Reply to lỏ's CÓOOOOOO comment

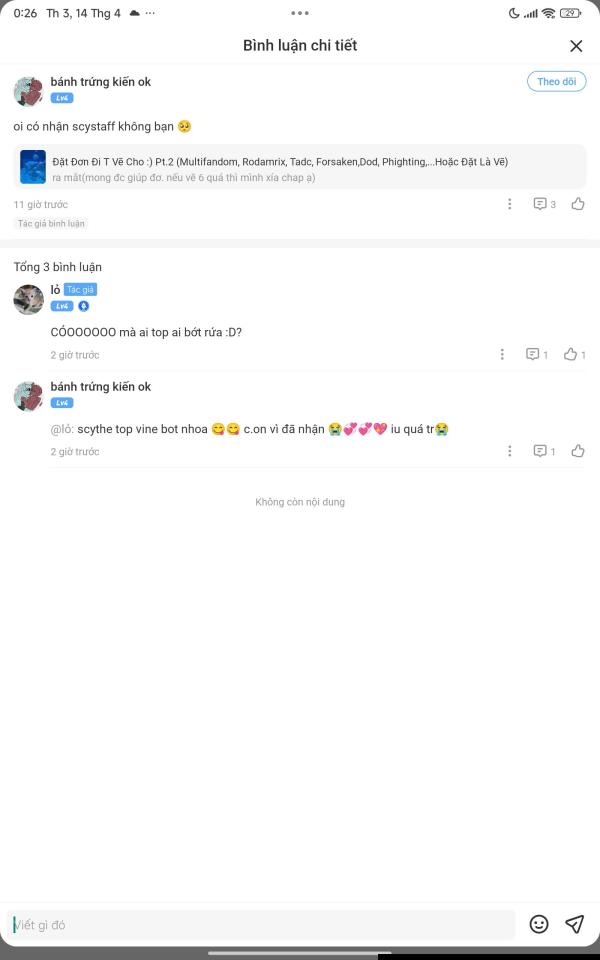pos(537,354)
